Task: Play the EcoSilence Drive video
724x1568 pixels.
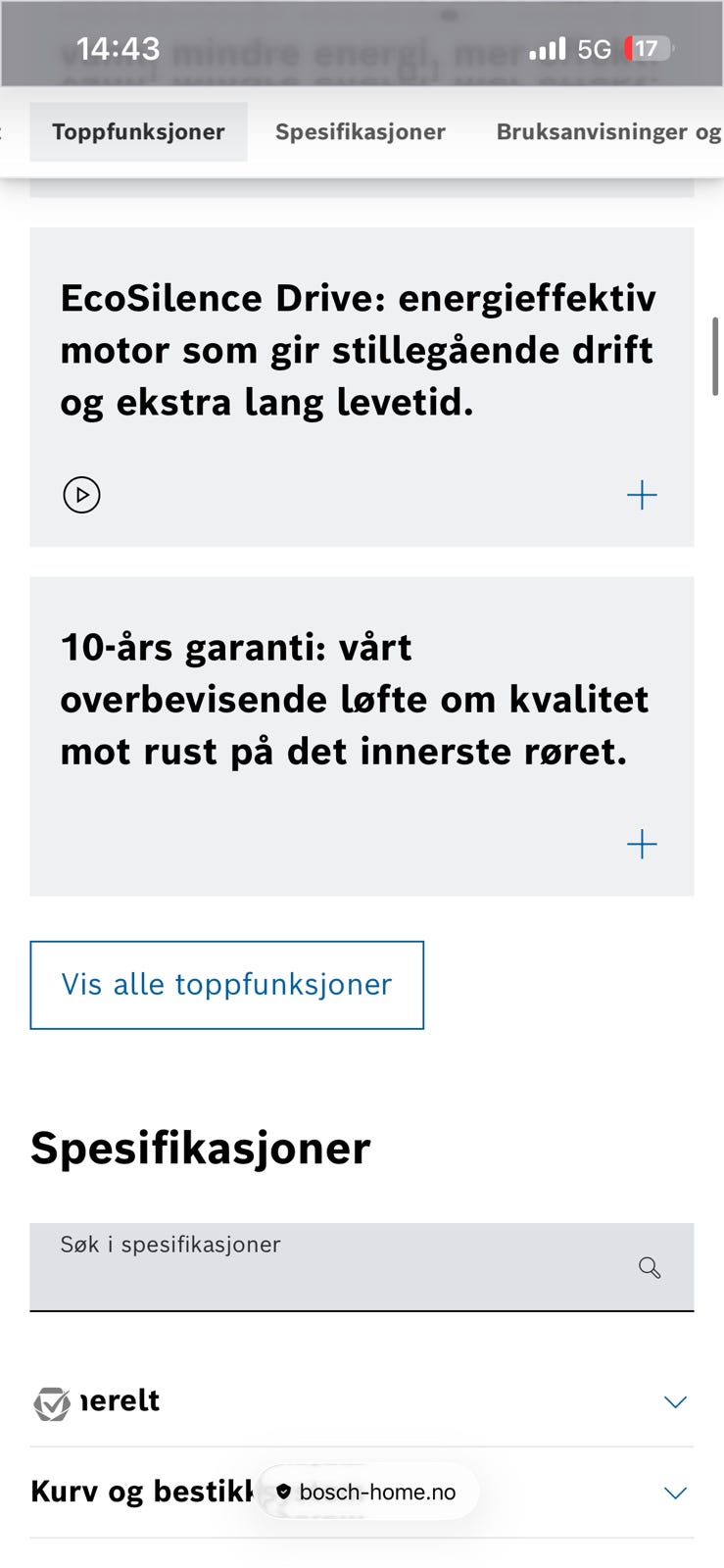Action: pos(81,495)
